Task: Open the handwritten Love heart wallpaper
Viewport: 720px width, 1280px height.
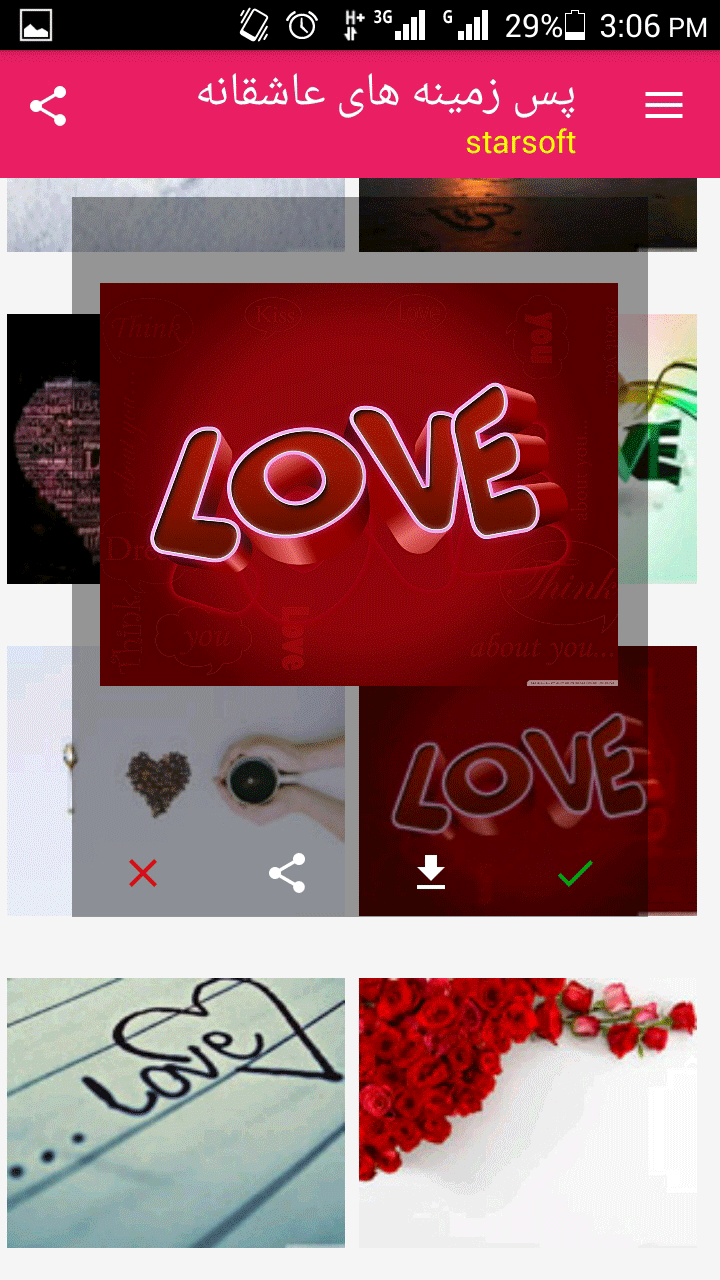Action: (176, 1112)
